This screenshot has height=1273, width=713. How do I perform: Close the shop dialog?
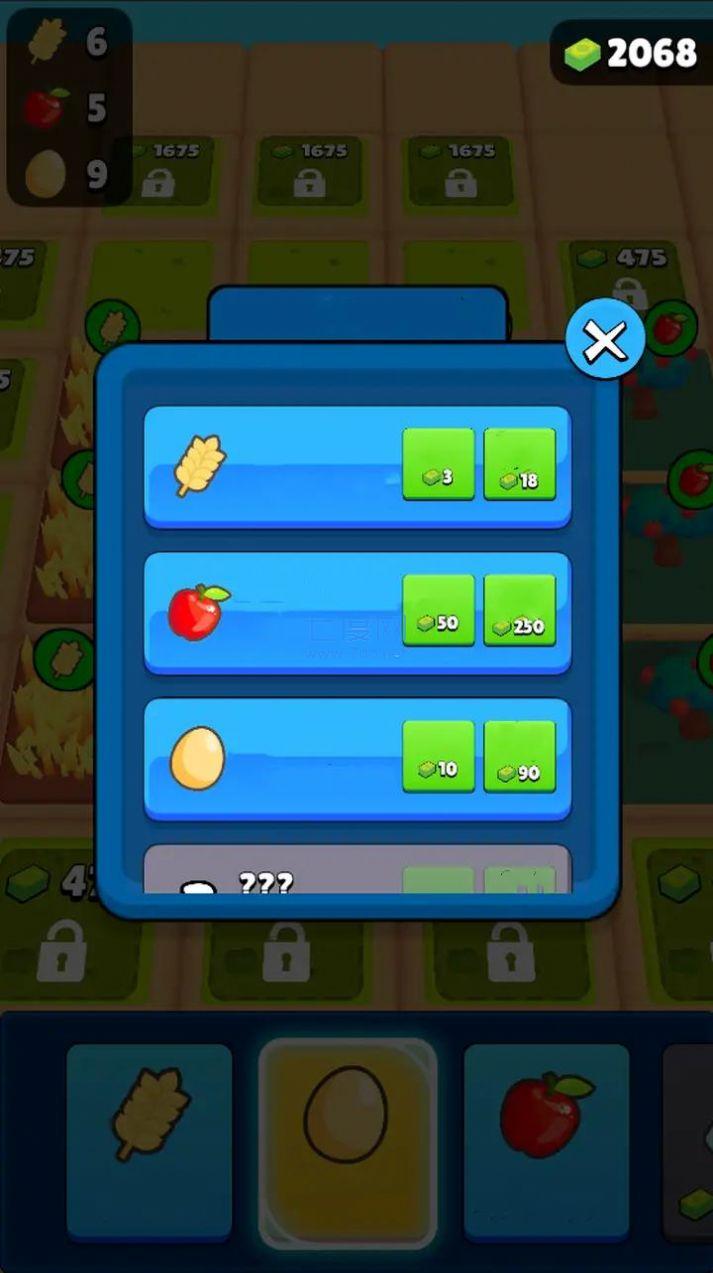click(605, 342)
